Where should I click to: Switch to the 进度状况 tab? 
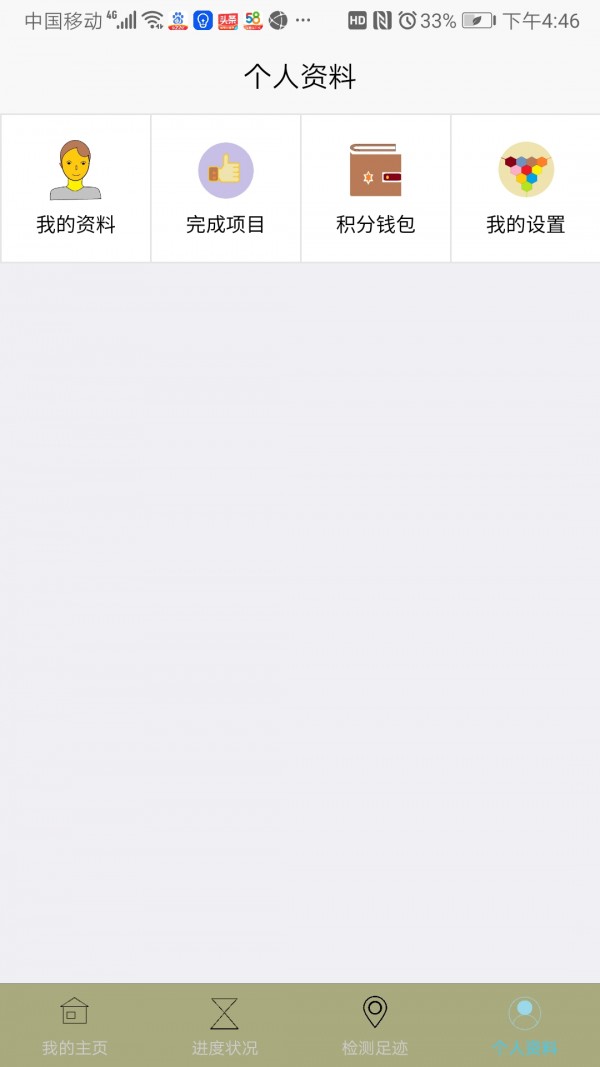coord(225,1025)
